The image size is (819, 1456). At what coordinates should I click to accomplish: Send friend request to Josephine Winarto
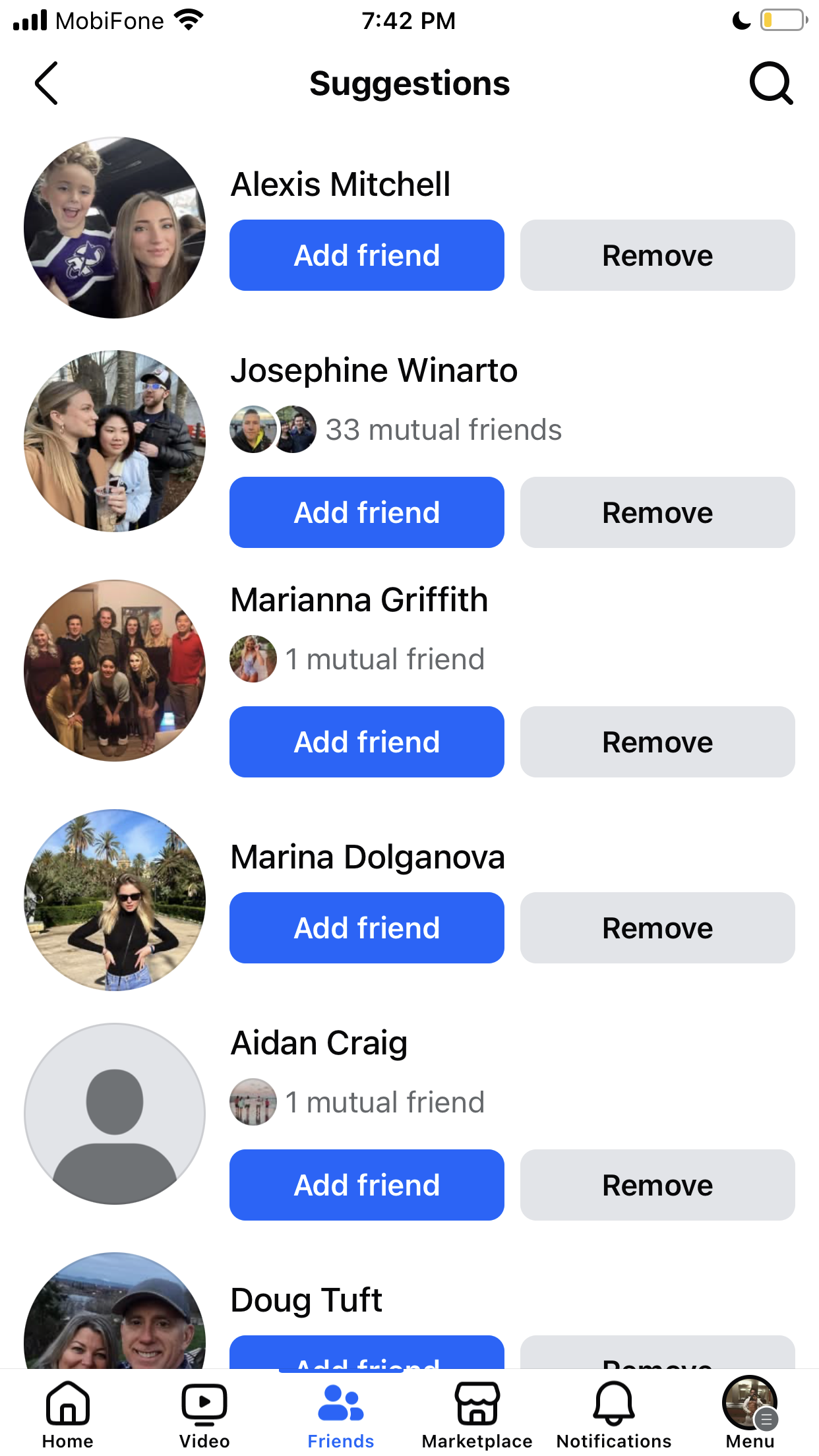click(x=367, y=512)
